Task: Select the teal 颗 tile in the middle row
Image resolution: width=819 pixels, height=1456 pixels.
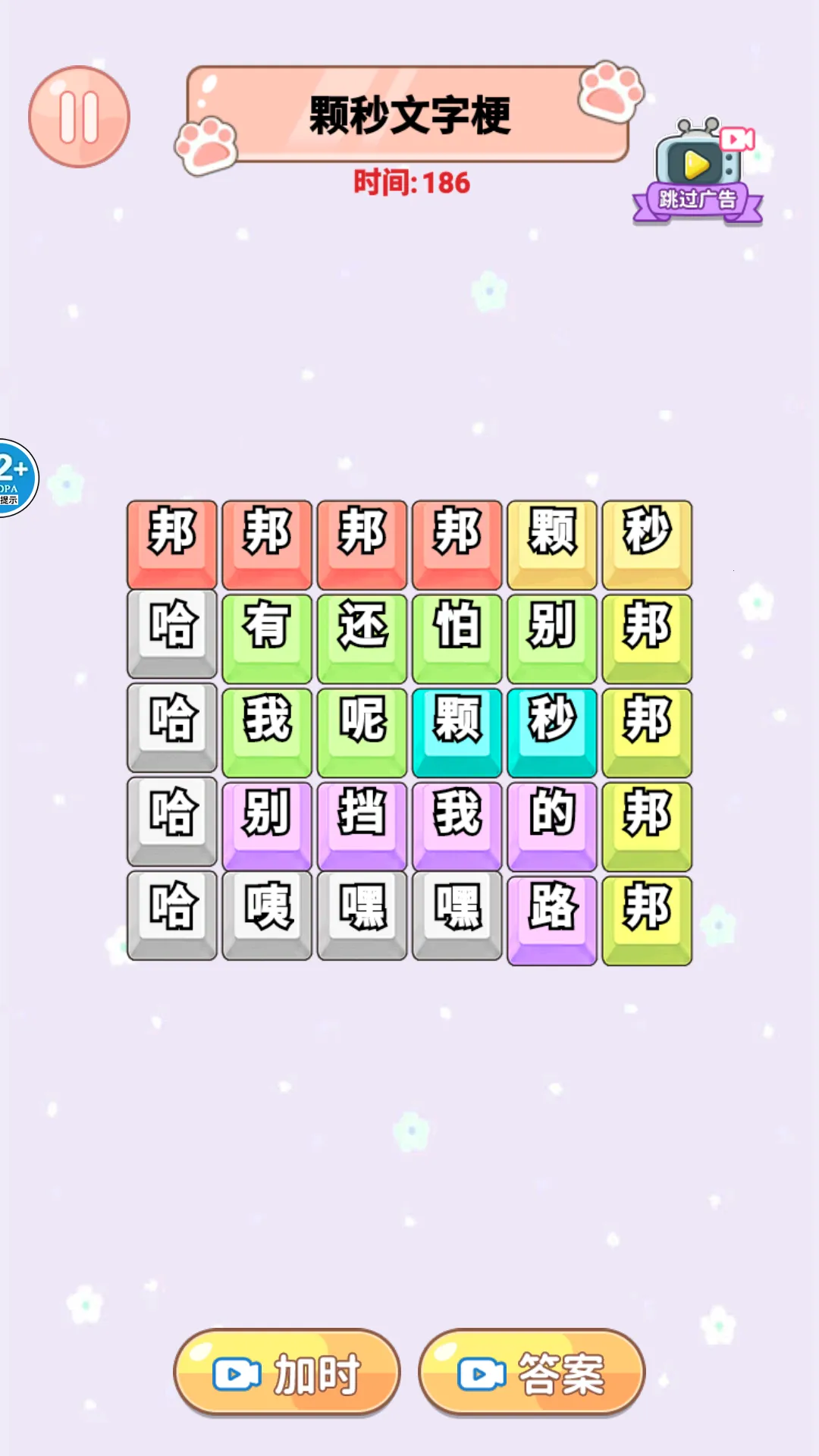Action: point(457,726)
